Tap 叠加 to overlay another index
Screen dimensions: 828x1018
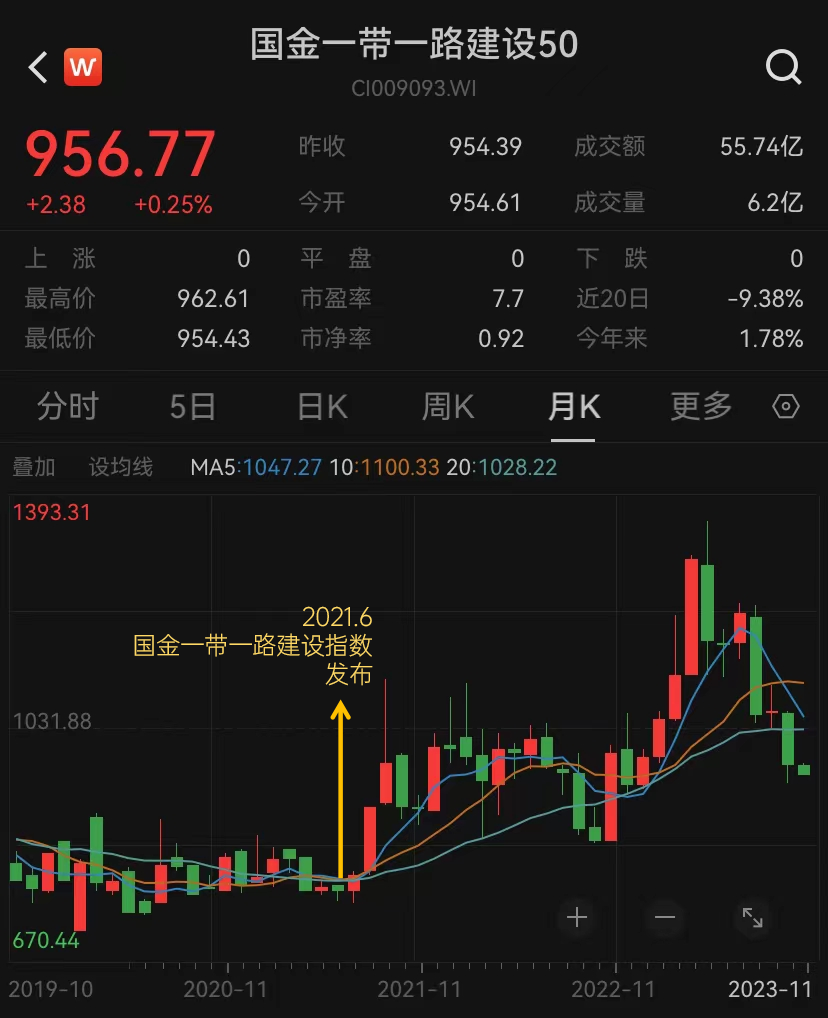tap(34, 467)
